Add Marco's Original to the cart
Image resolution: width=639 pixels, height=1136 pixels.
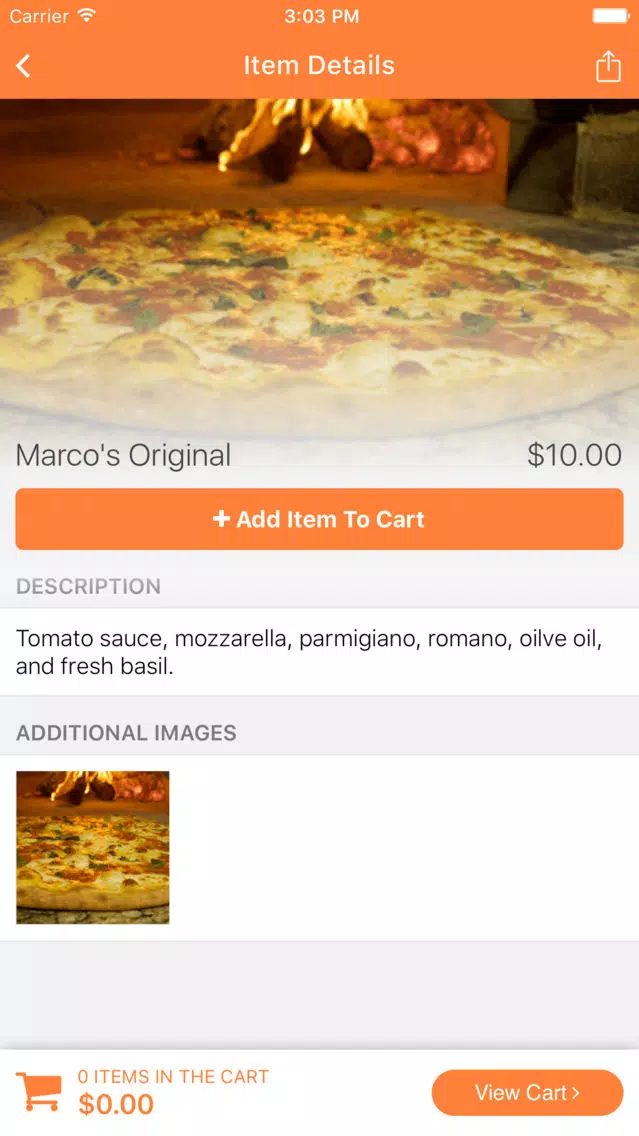[x=319, y=519]
